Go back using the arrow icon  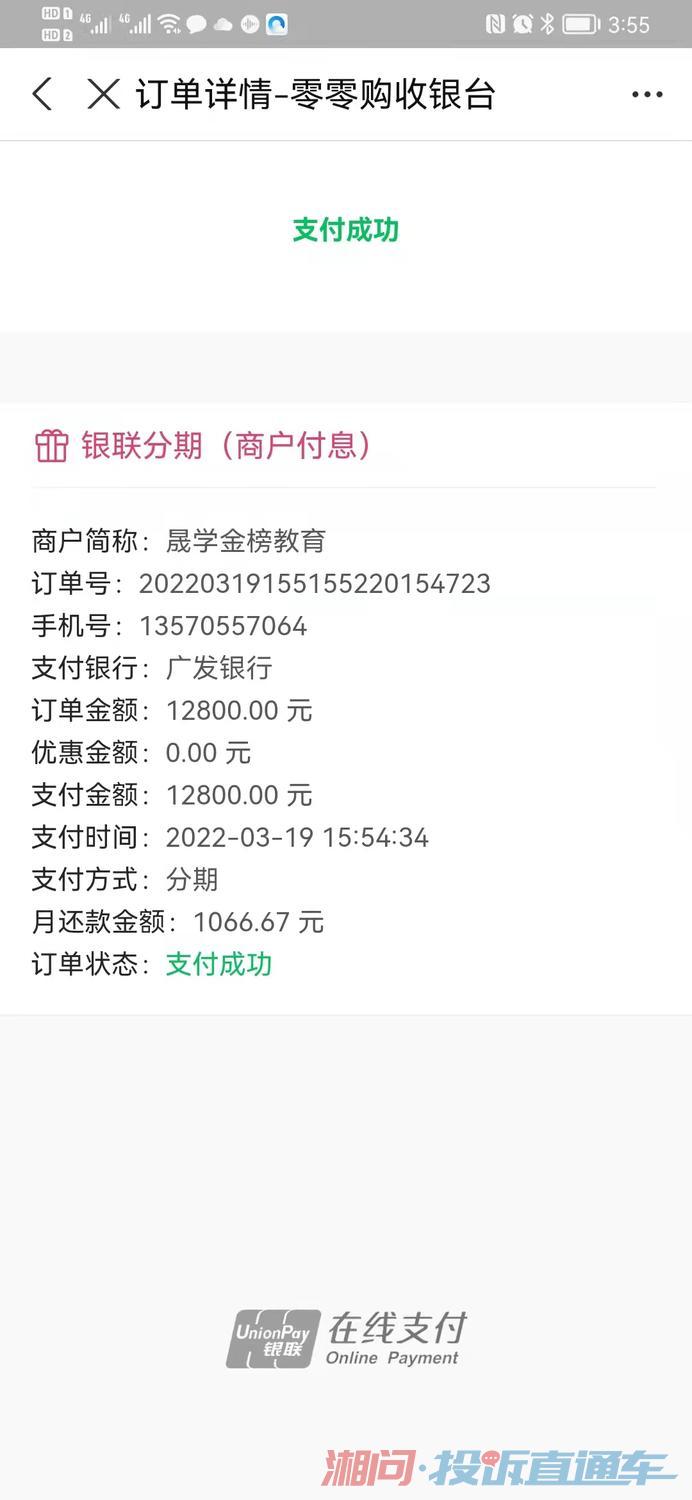pyautogui.click(x=42, y=94)
